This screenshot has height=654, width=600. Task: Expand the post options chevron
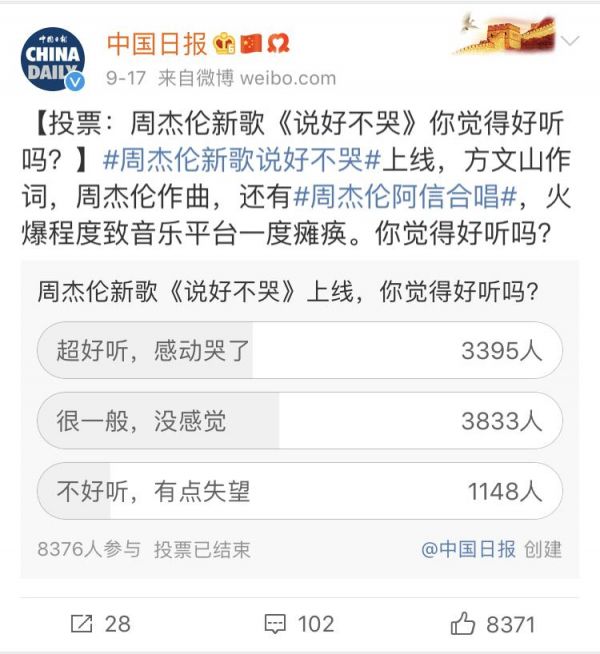click(x=569, y=42)
